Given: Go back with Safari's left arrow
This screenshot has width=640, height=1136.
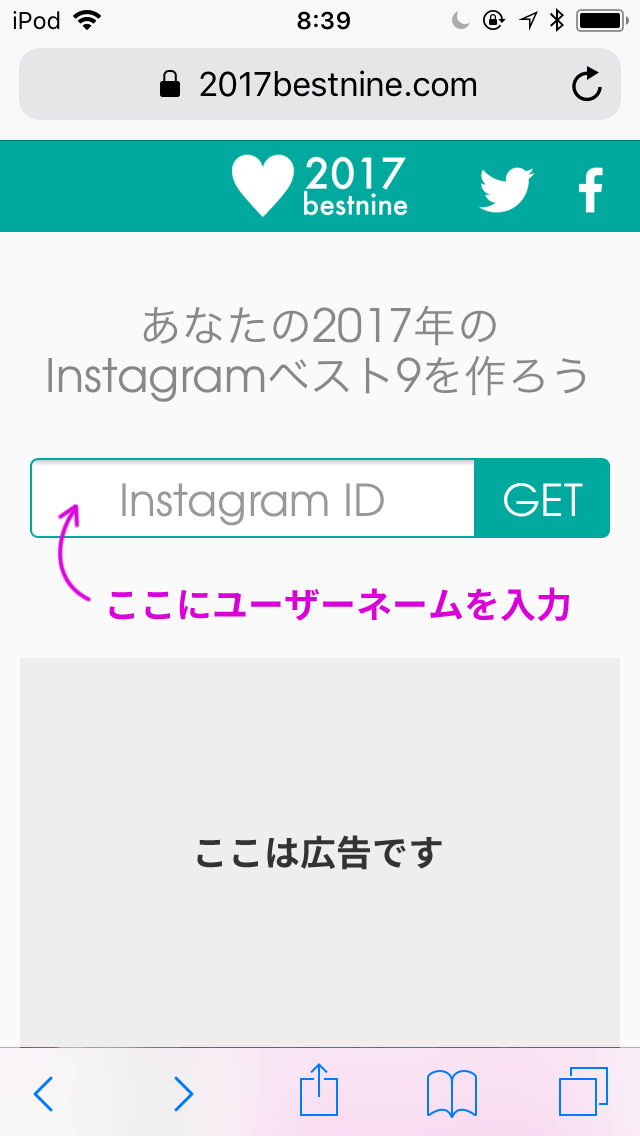Looking at the screenshot, I should [x=43, y=1093].
